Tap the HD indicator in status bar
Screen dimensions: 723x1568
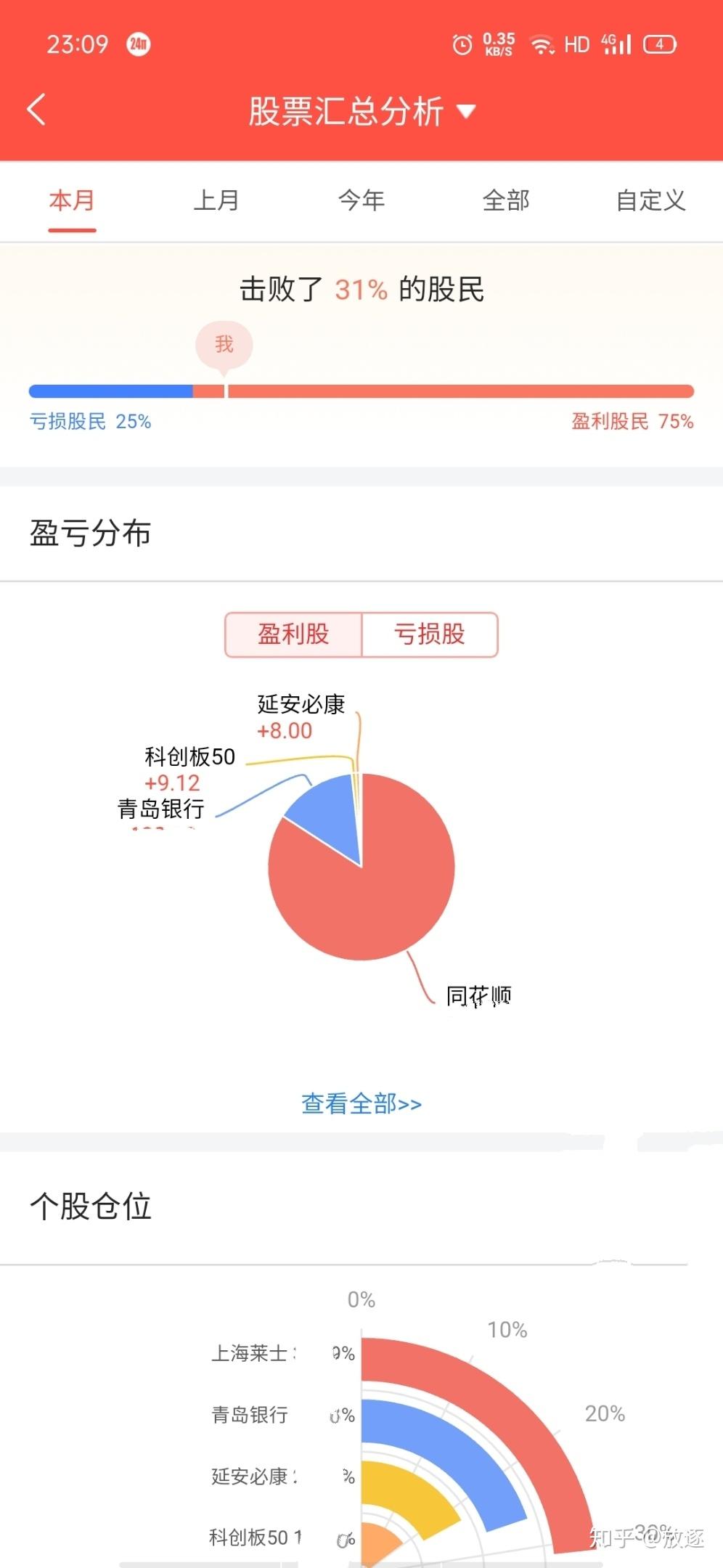(x=576, y=44)
